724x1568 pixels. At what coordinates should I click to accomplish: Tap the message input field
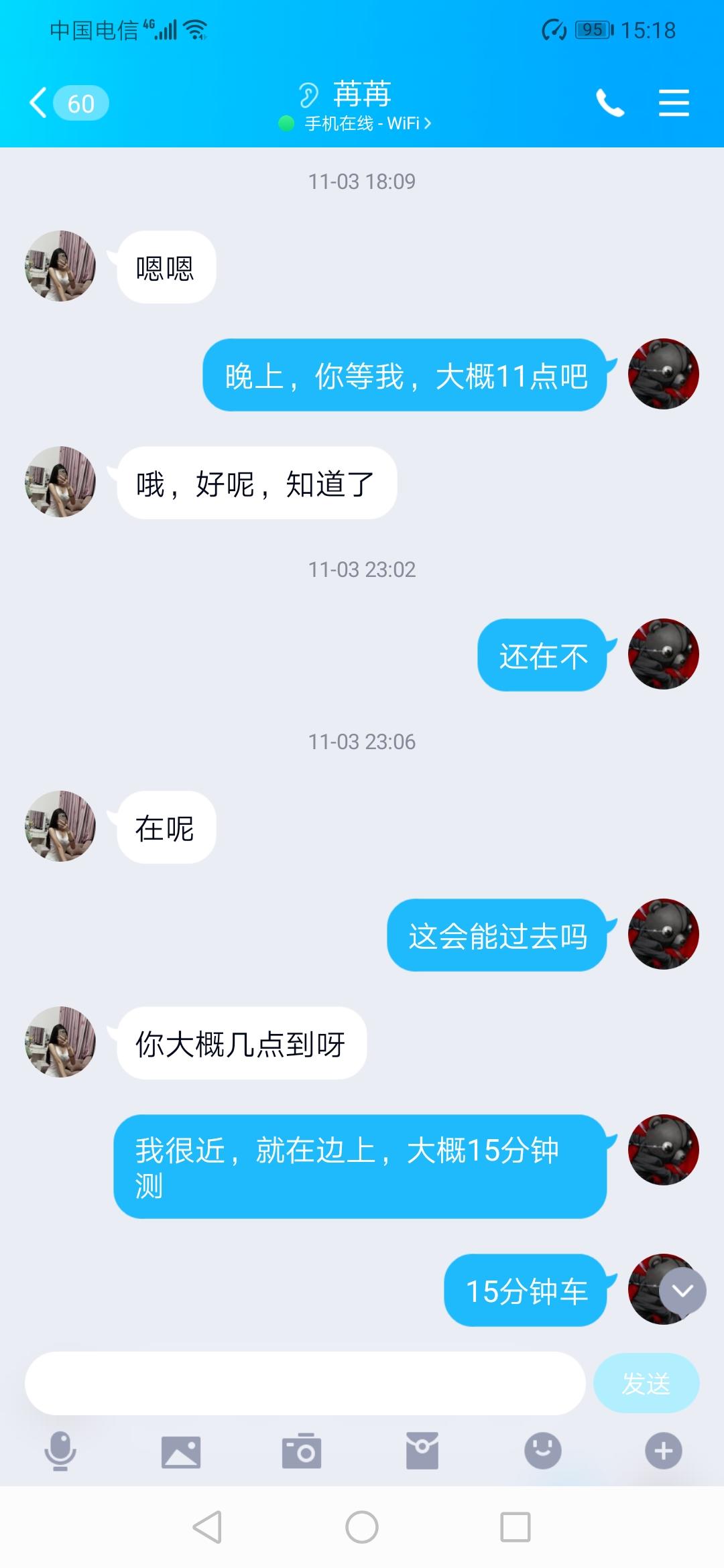tap(305, 1383)
